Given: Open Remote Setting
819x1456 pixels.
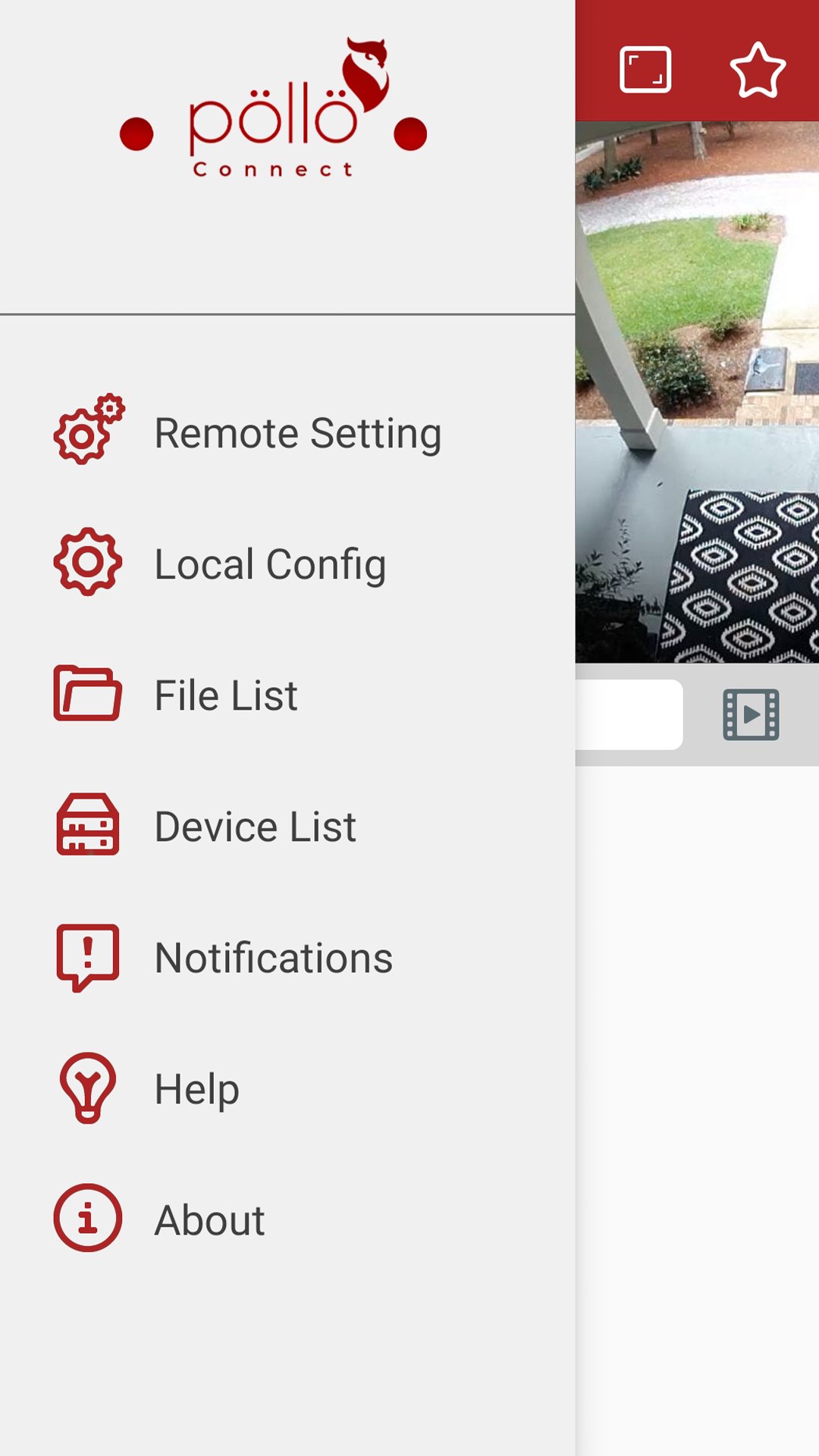Looking at the screenshot, I should click(x=287, y=432).
